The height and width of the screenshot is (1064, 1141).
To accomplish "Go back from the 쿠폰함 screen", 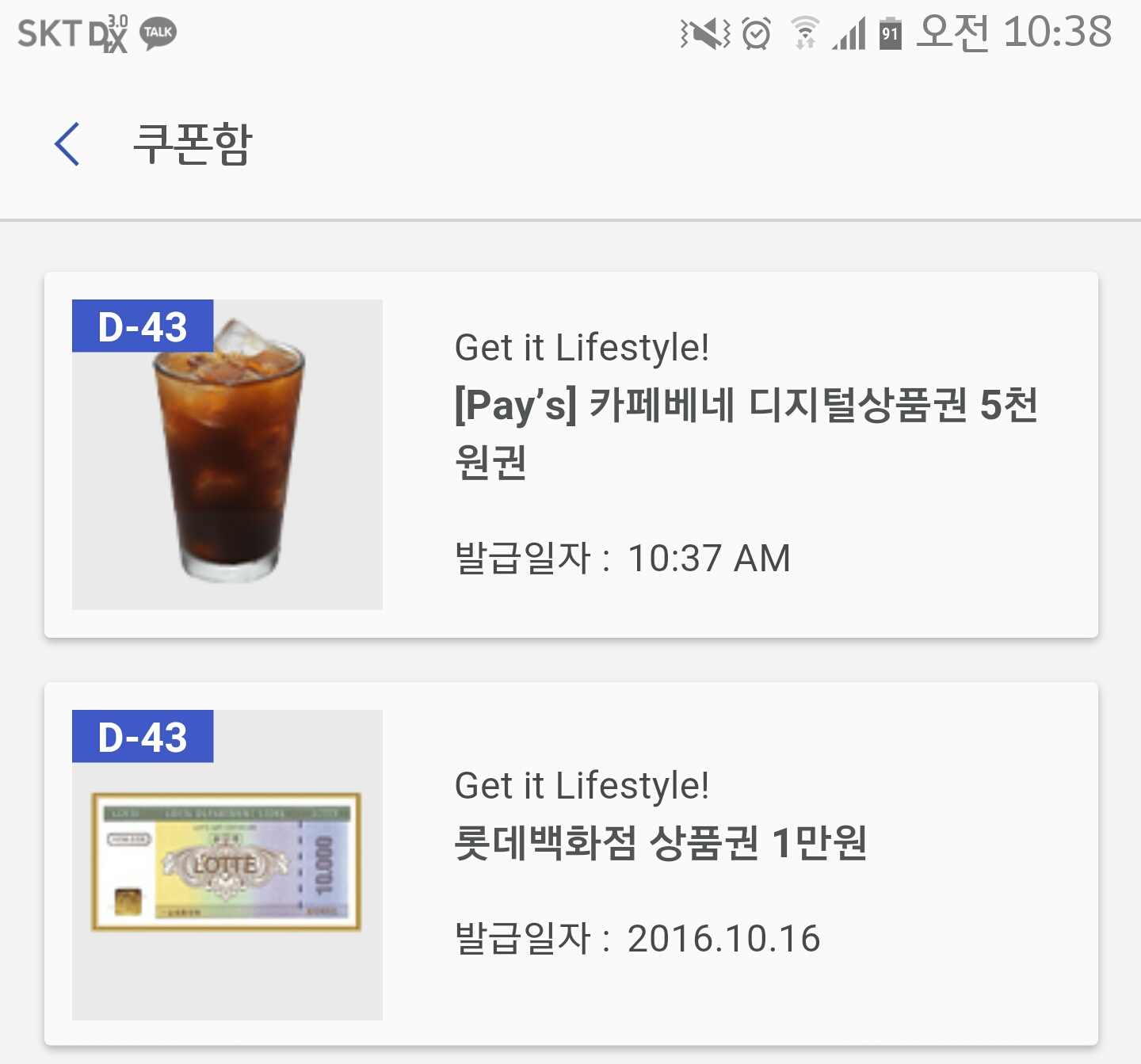I will tap(68, 144).
